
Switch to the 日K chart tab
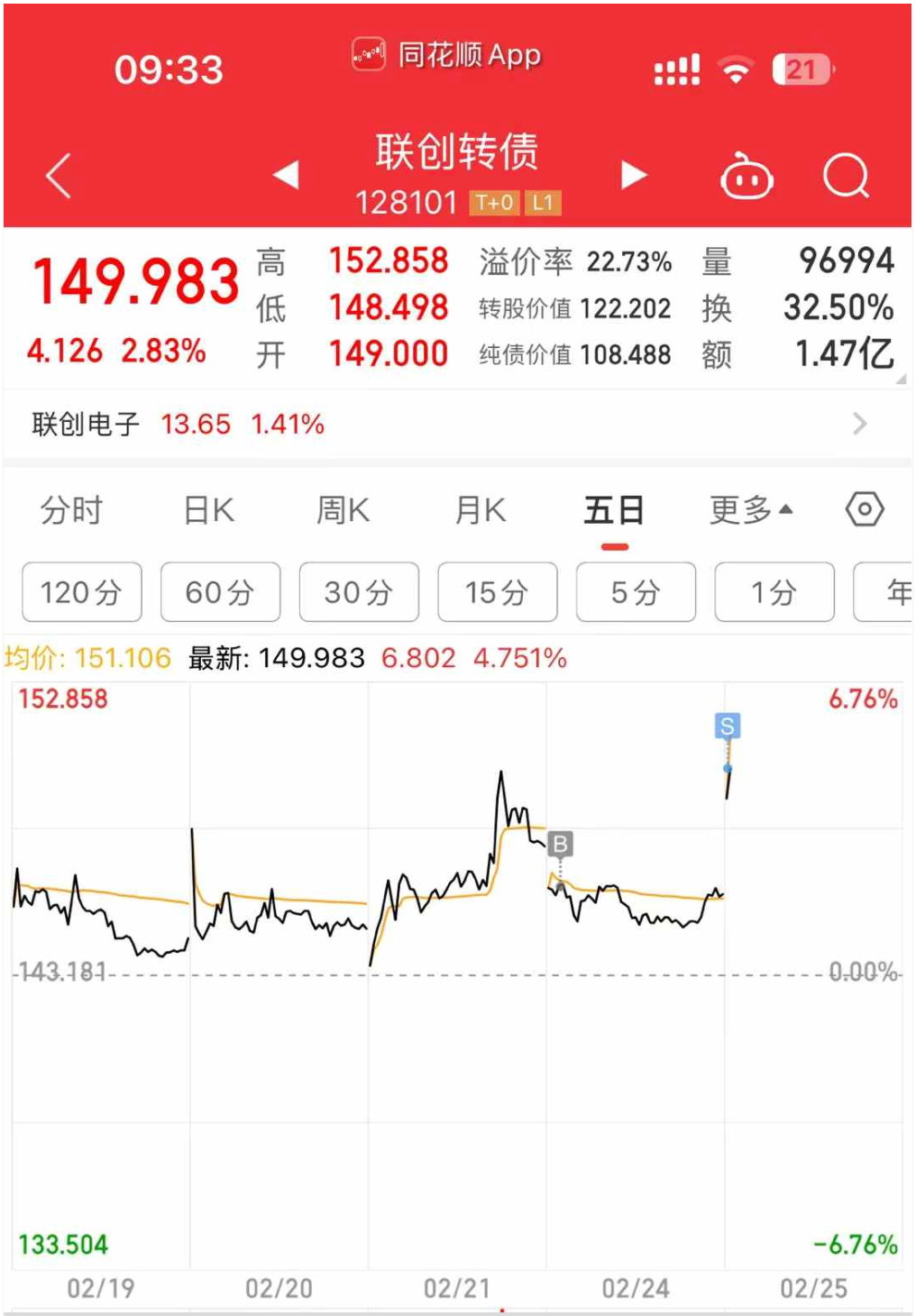click(x=208, y=511)
